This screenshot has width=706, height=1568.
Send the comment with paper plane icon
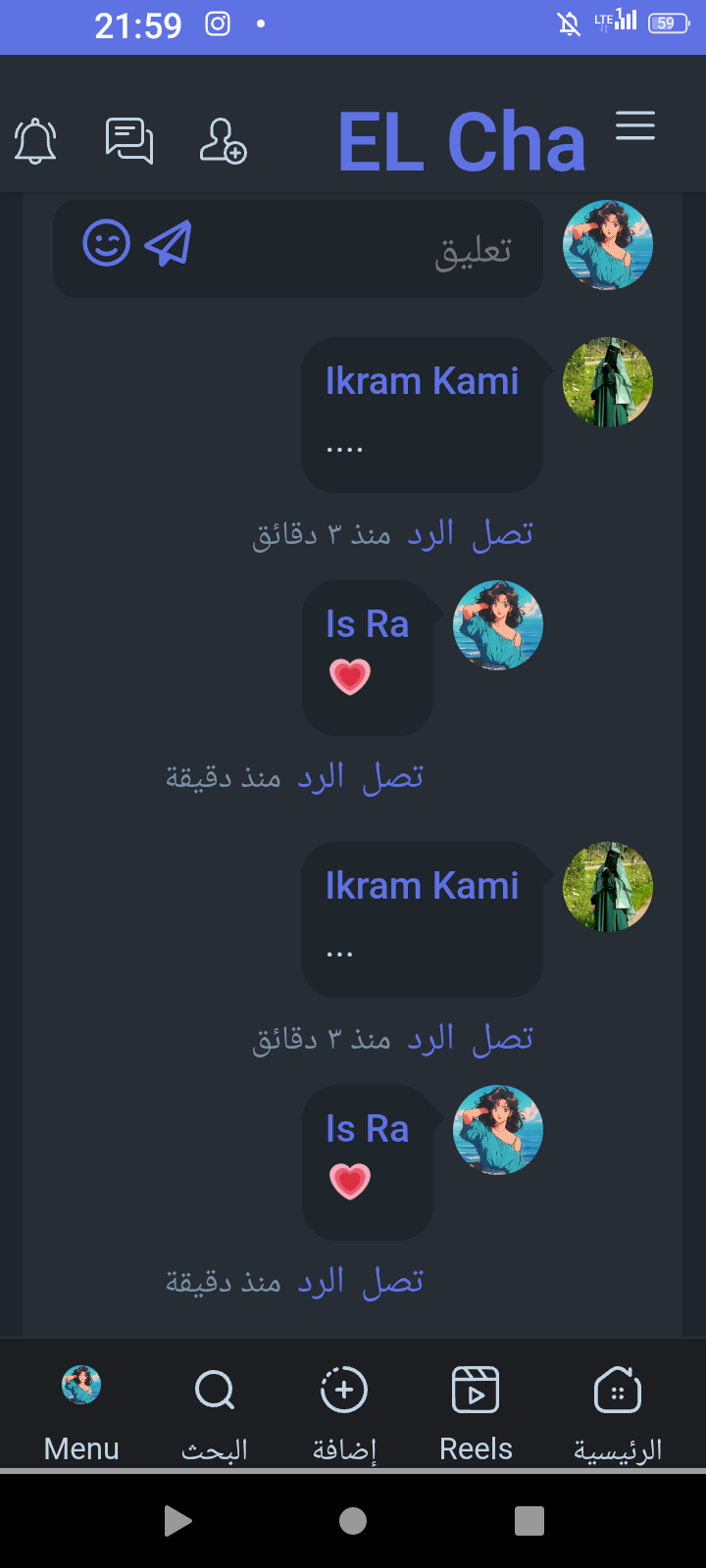click(x=168, y=243)
